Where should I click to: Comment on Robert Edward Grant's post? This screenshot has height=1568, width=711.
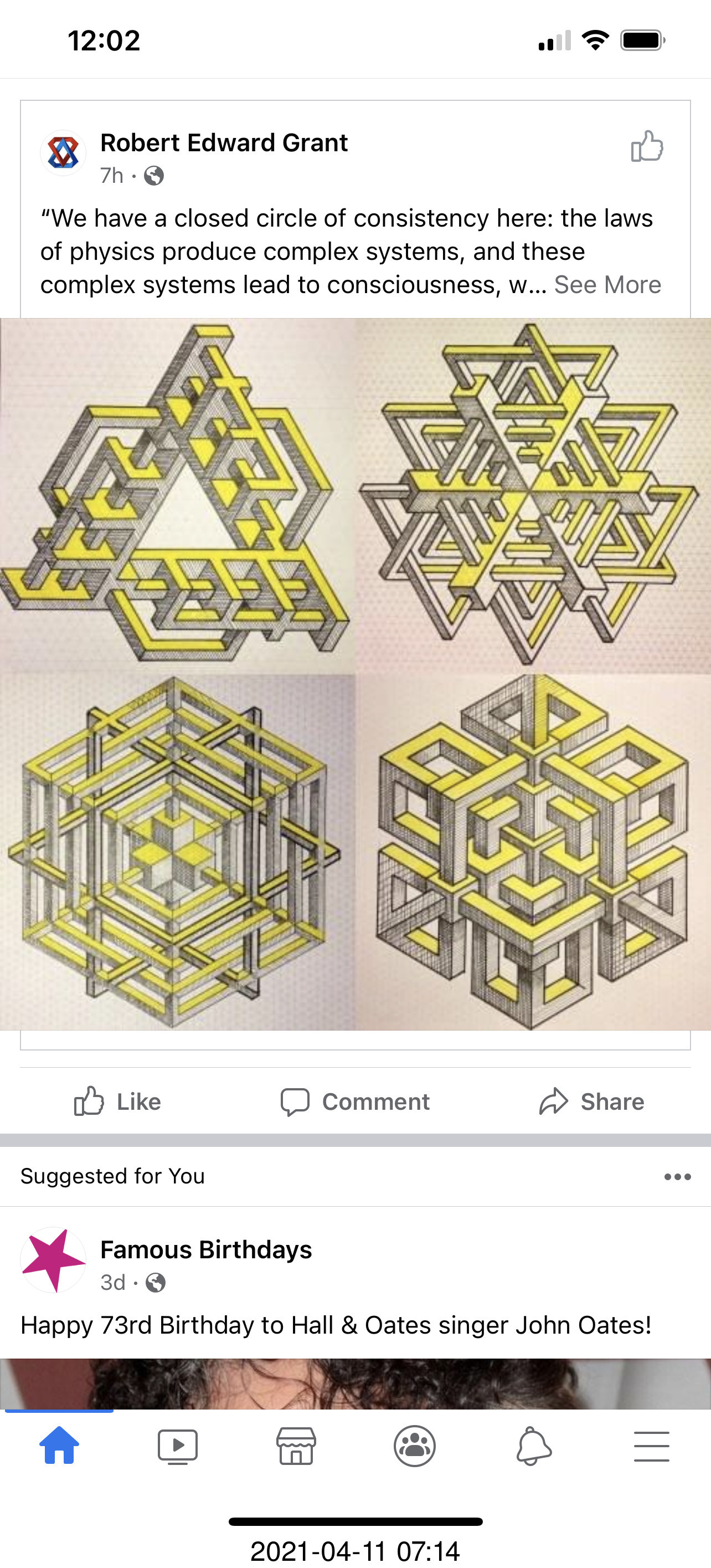pos(355,1101)
